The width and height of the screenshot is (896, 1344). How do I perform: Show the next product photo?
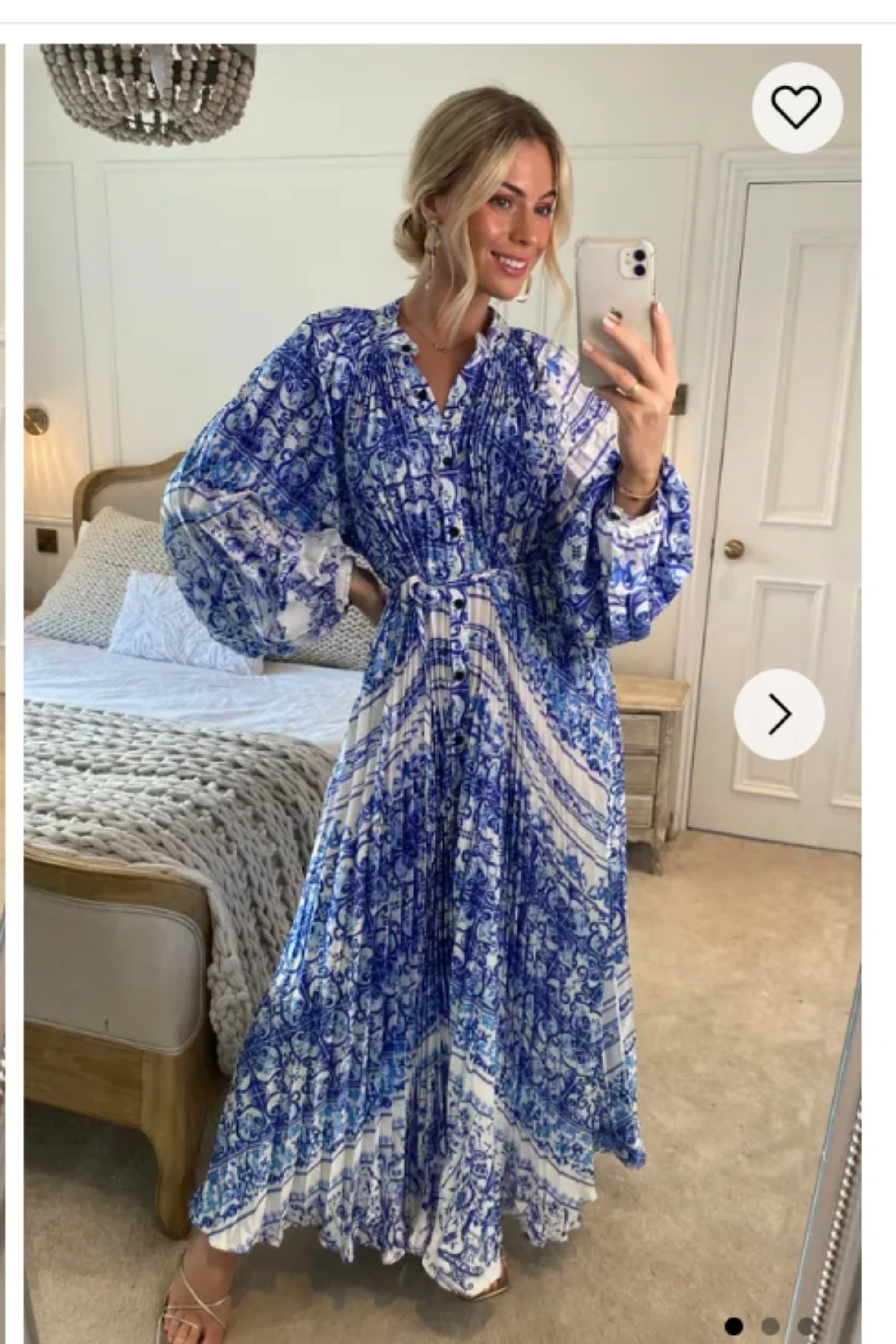point(779,714)
